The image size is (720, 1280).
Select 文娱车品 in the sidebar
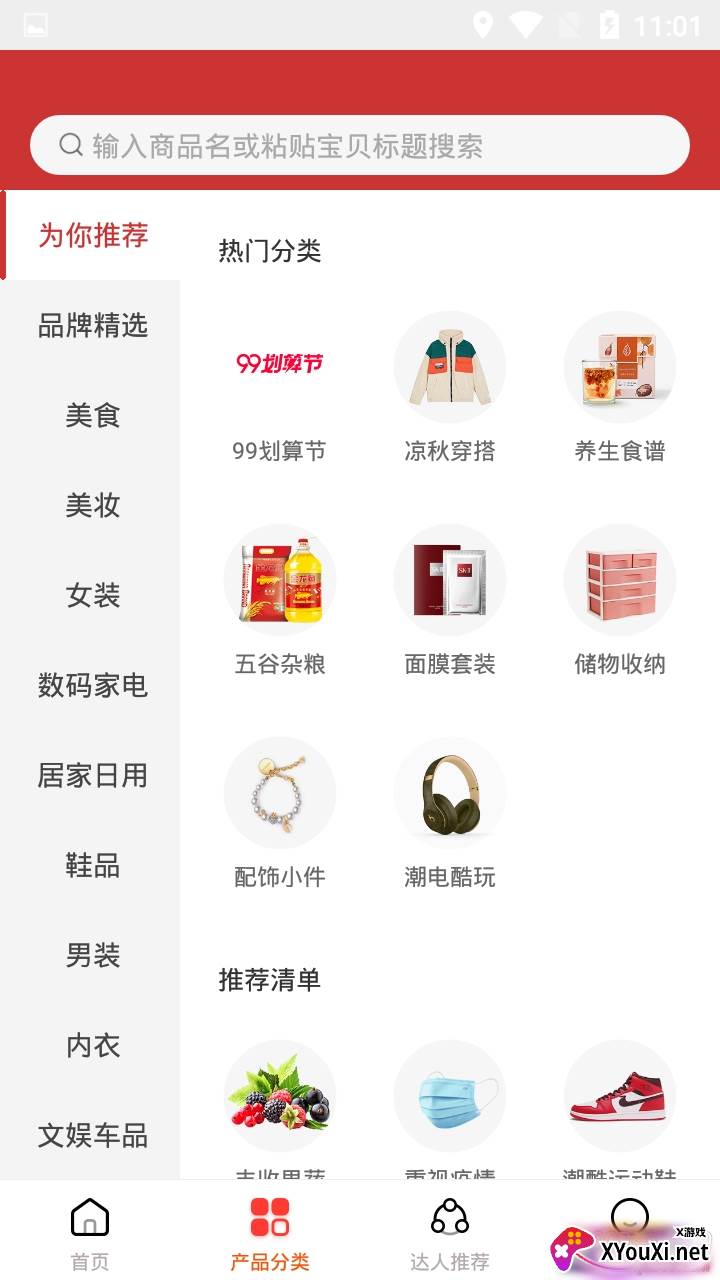pyautogui.click(x=92, y=1135)
